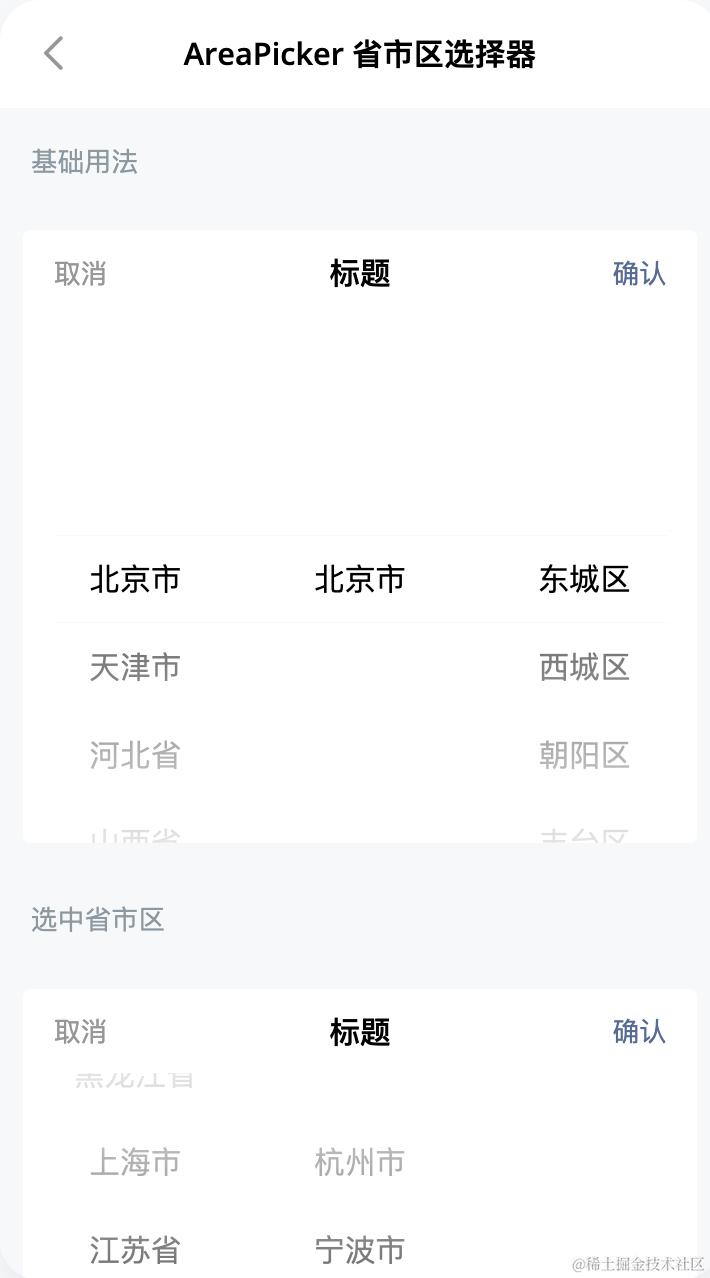Go back using the top arrow
The image size is (710, 1278).
(x=54, y=53)
